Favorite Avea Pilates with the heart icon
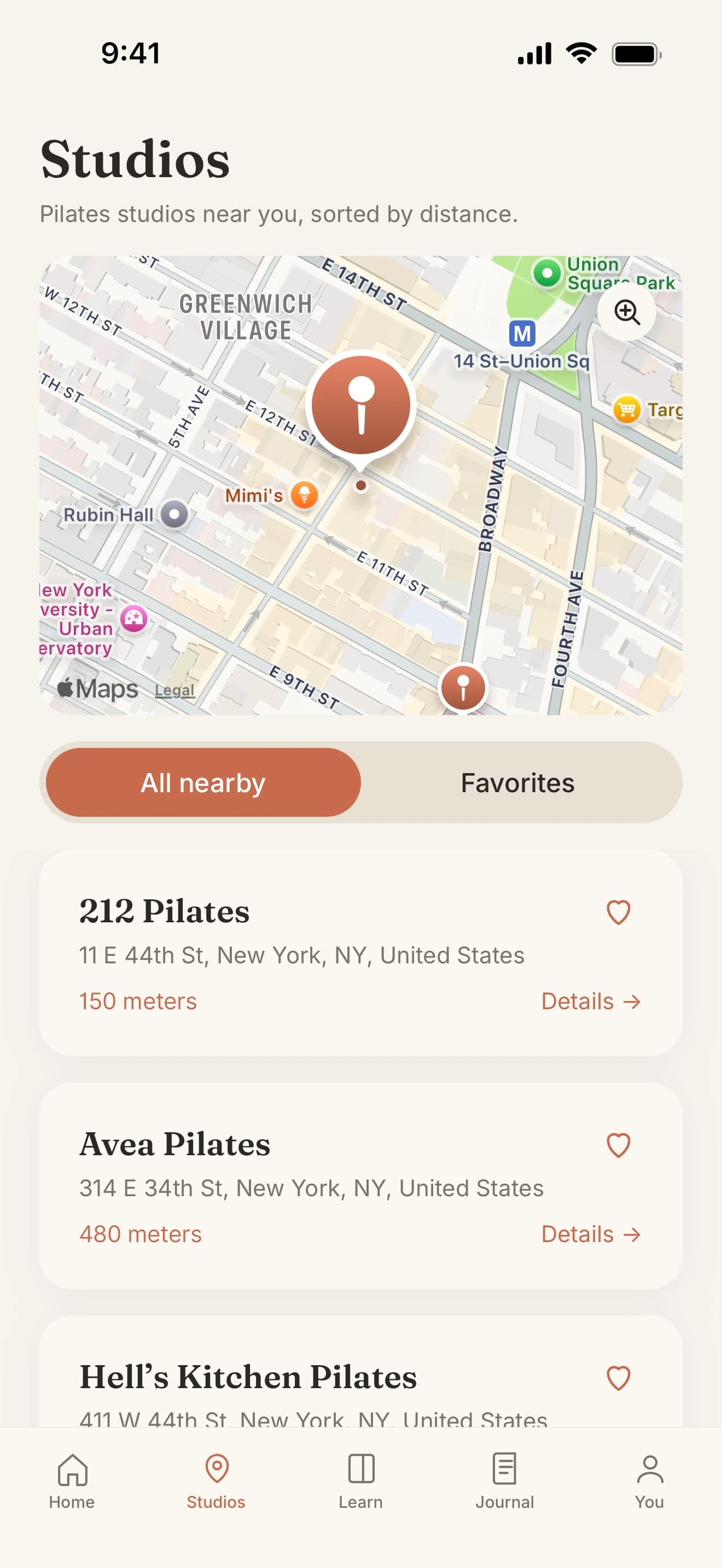The height and width of the screenshot is (1568, 722). (618, 1144)
